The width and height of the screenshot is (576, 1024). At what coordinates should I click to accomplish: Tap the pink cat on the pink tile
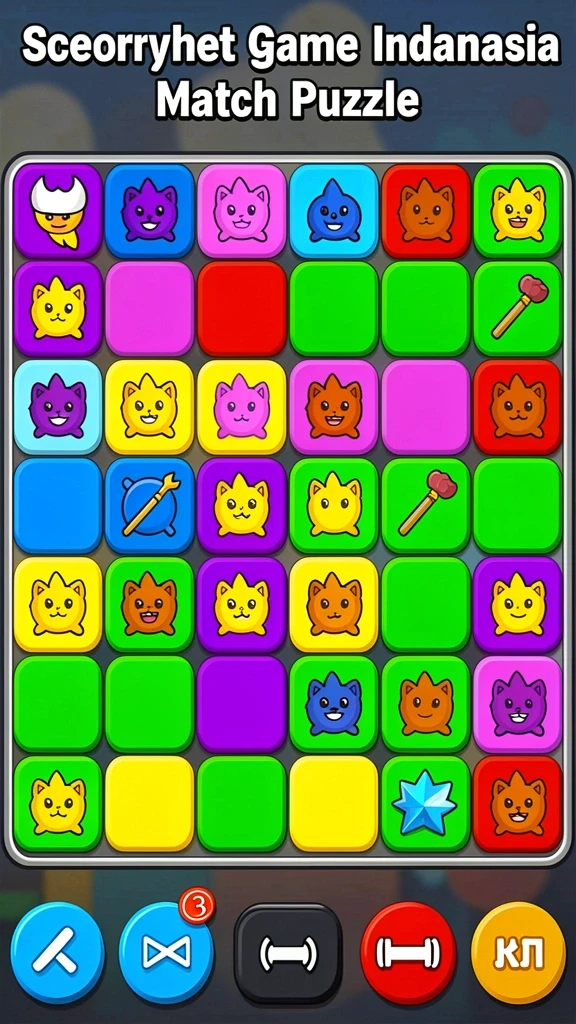click(x=242, y=211)
